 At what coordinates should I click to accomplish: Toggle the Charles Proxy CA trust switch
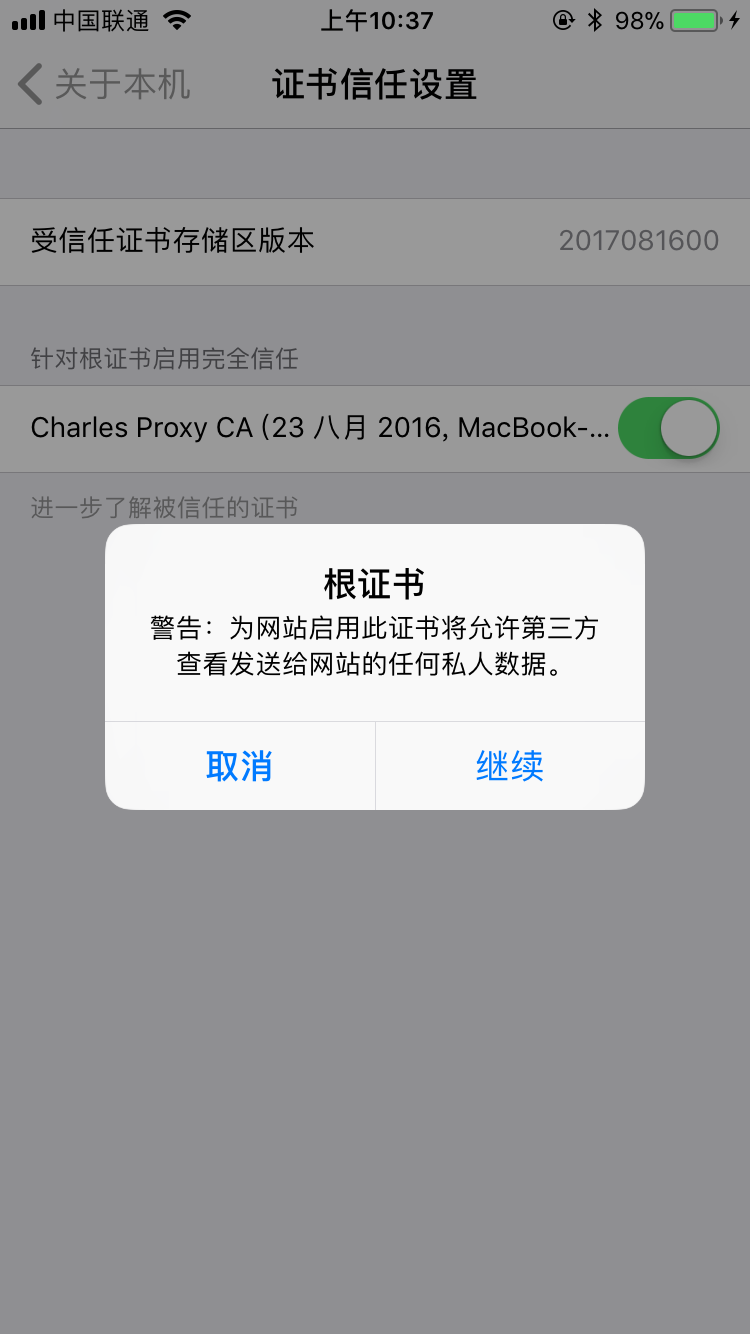pos(669,428)
